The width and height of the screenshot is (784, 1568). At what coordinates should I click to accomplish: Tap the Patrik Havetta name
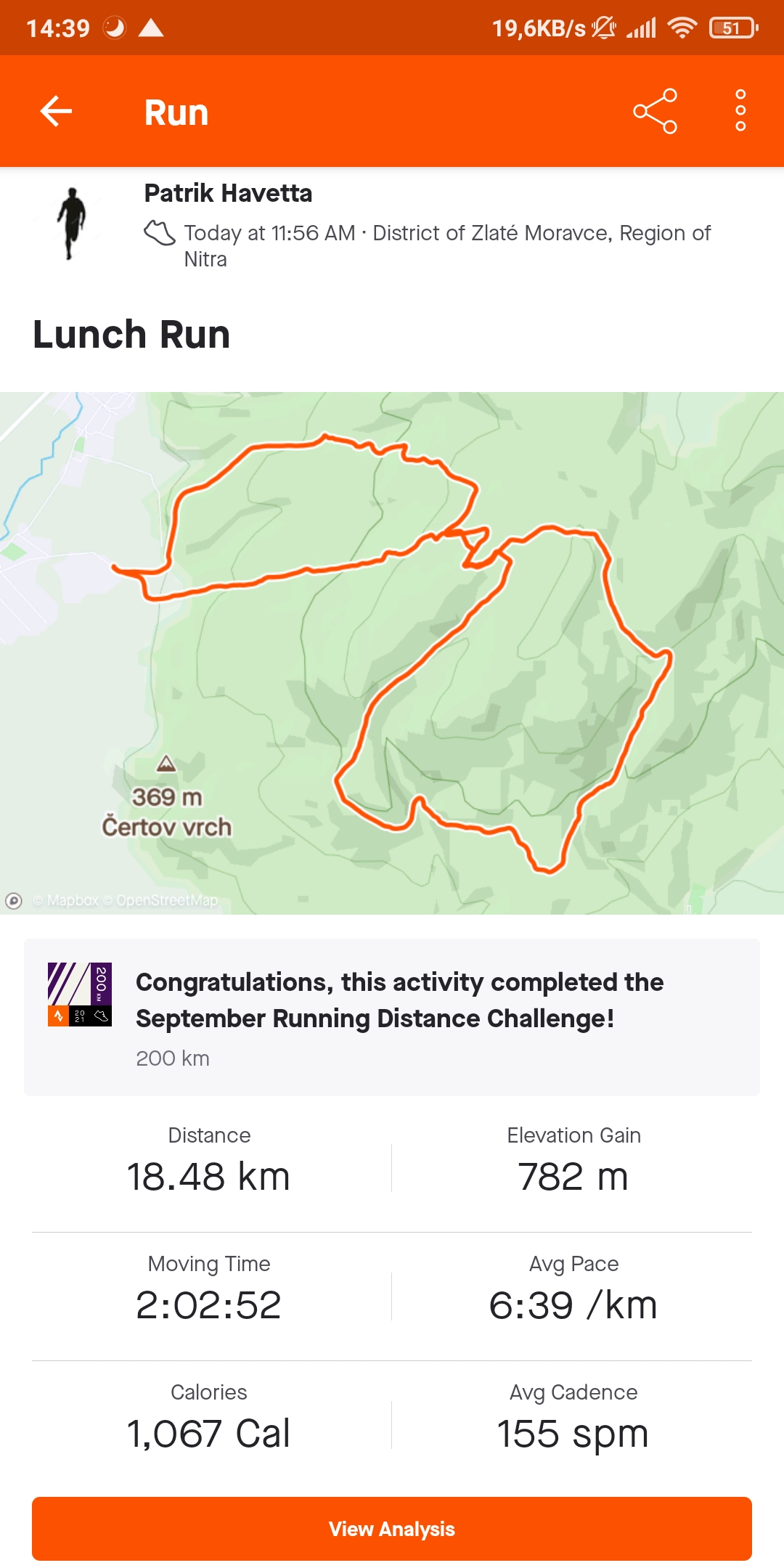(x=228, y=193)
